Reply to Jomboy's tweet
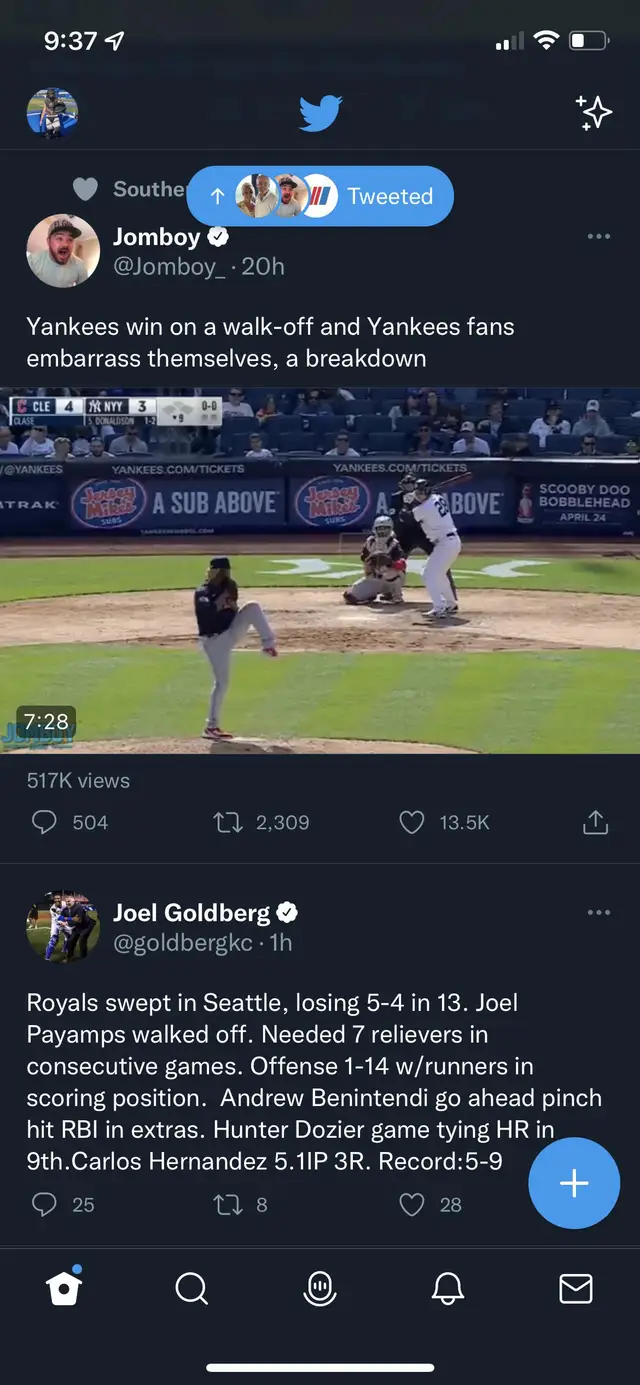This screenshot has width=640, height=1385. pos(45,822)
